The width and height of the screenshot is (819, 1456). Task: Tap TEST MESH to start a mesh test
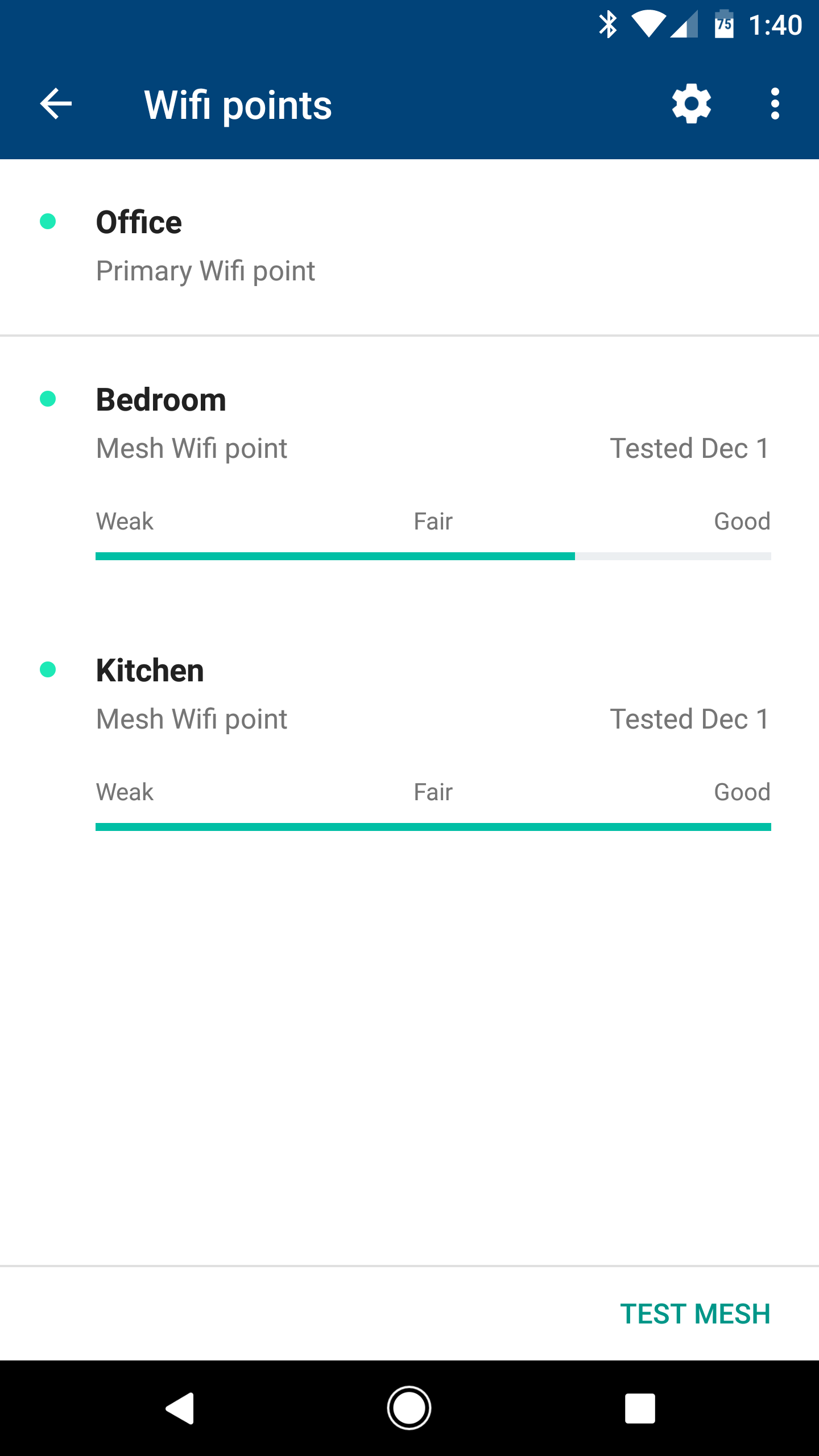point(695,1314)
